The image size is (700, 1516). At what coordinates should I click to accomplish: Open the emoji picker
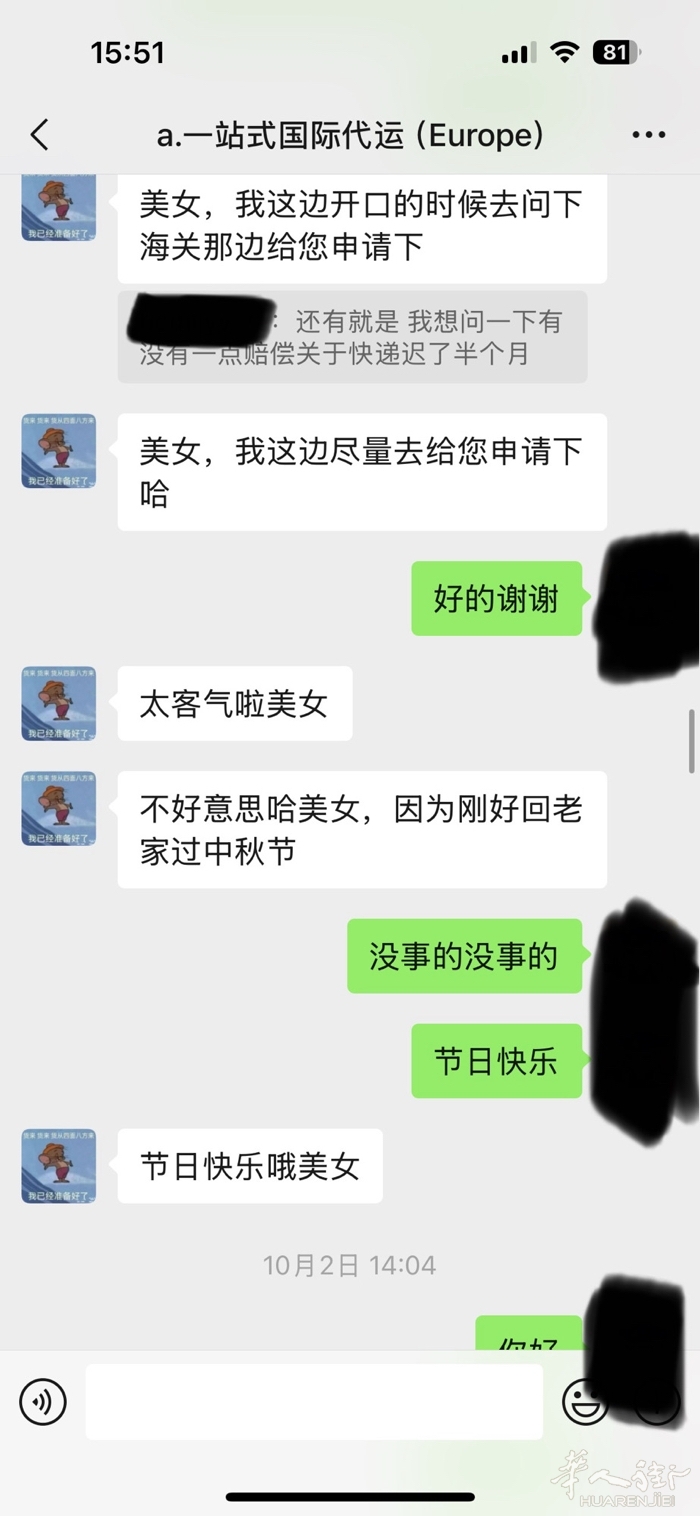coord(585,1401)
